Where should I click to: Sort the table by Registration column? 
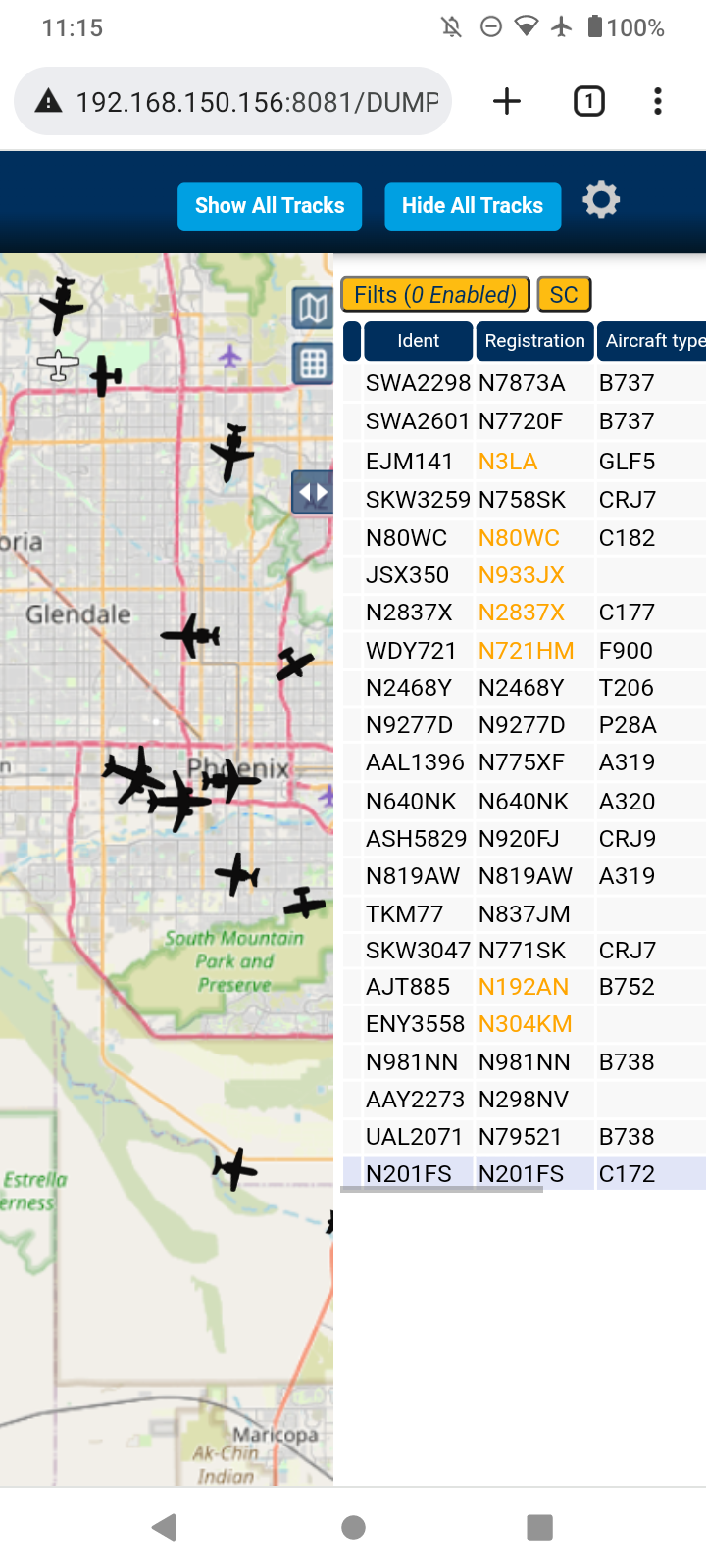click(x=534, y=341)
